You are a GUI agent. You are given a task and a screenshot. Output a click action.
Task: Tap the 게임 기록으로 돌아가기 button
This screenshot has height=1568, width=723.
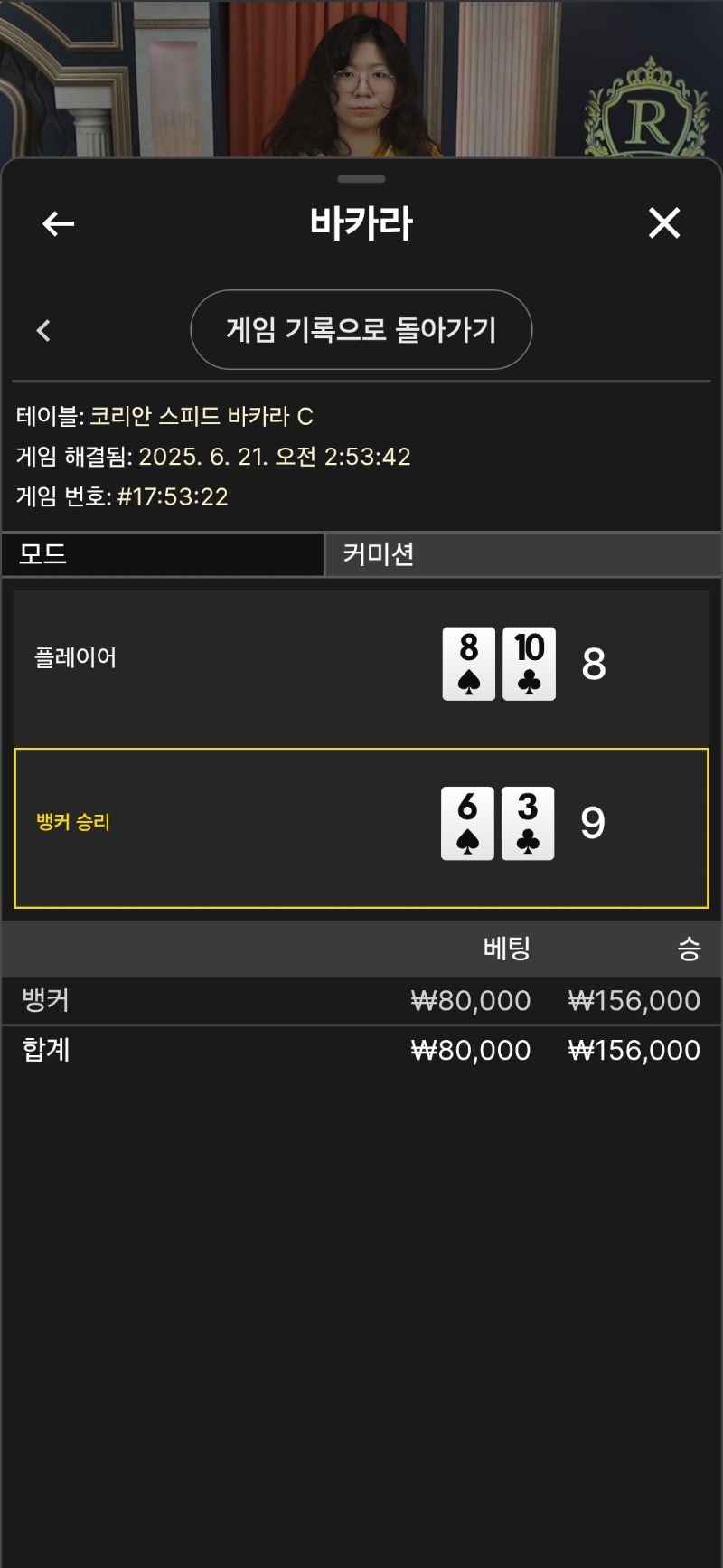tap(361, 329)
